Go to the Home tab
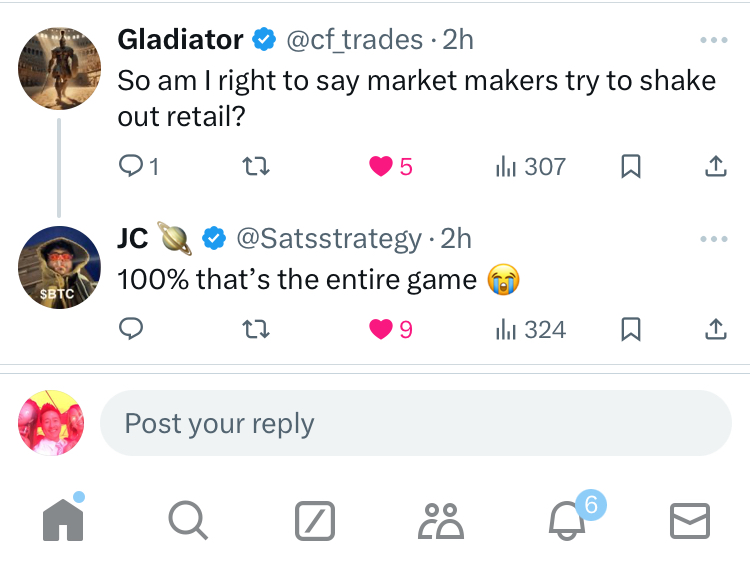This screenshot has width=750, height=570. click(62, 520)
